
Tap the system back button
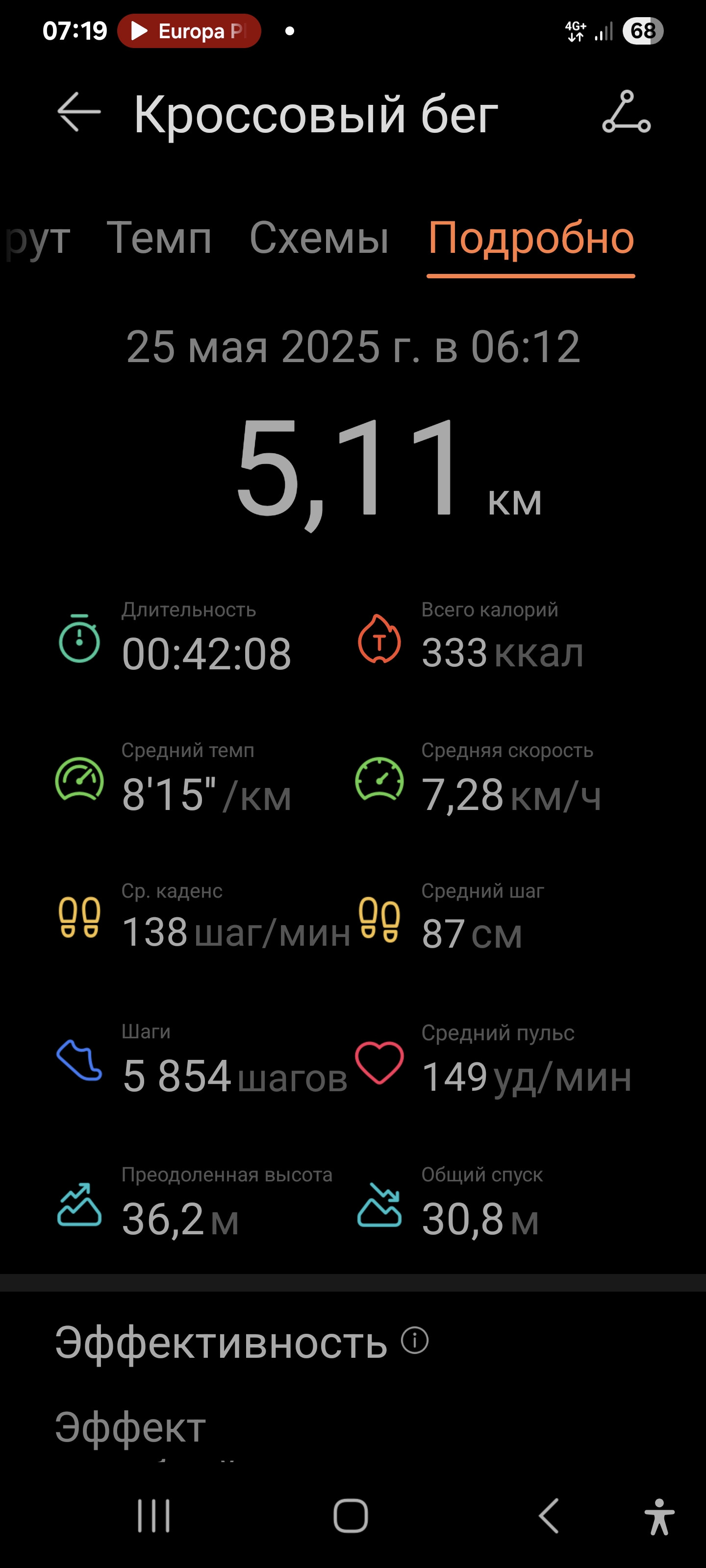pyautogui.click(x=549, y=1516)
